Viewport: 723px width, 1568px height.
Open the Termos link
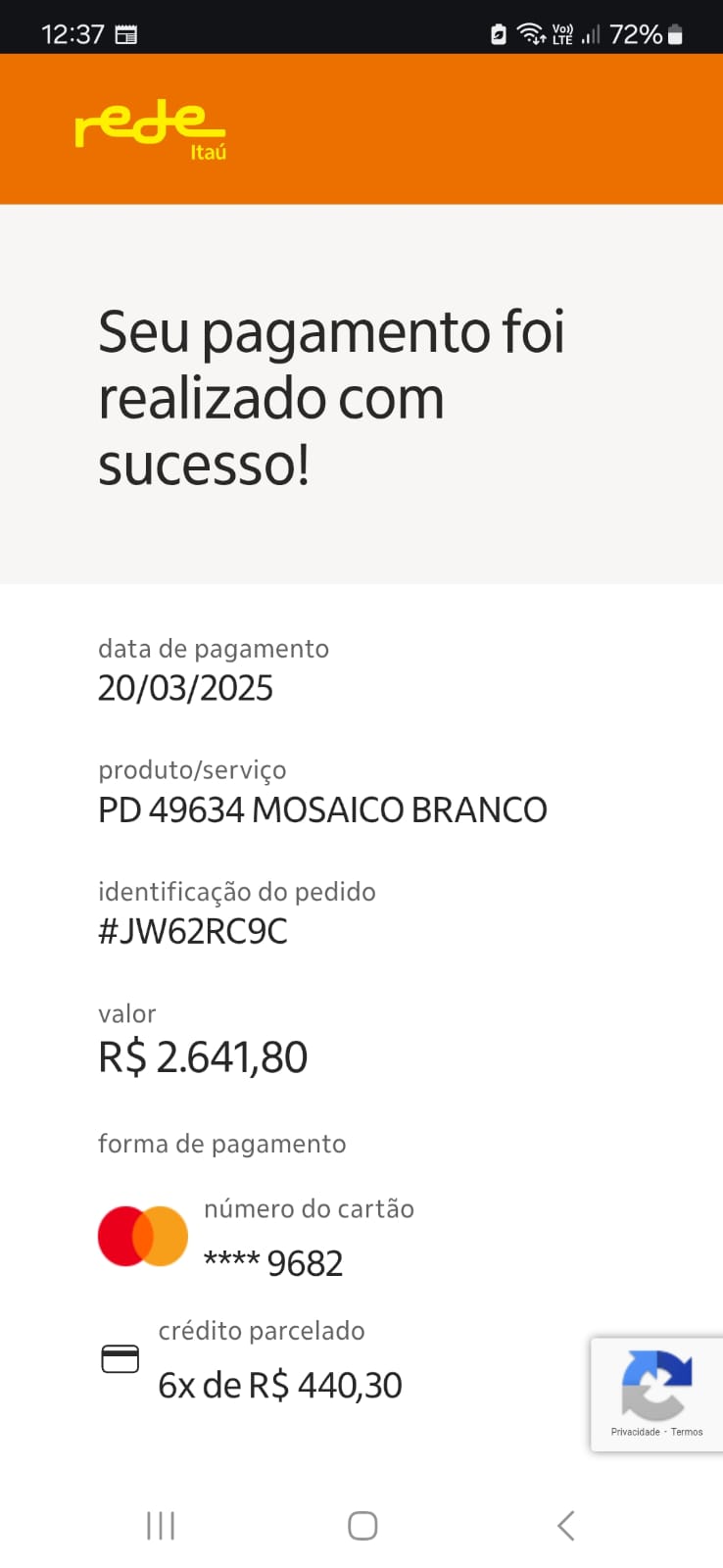coord(688,1431)
